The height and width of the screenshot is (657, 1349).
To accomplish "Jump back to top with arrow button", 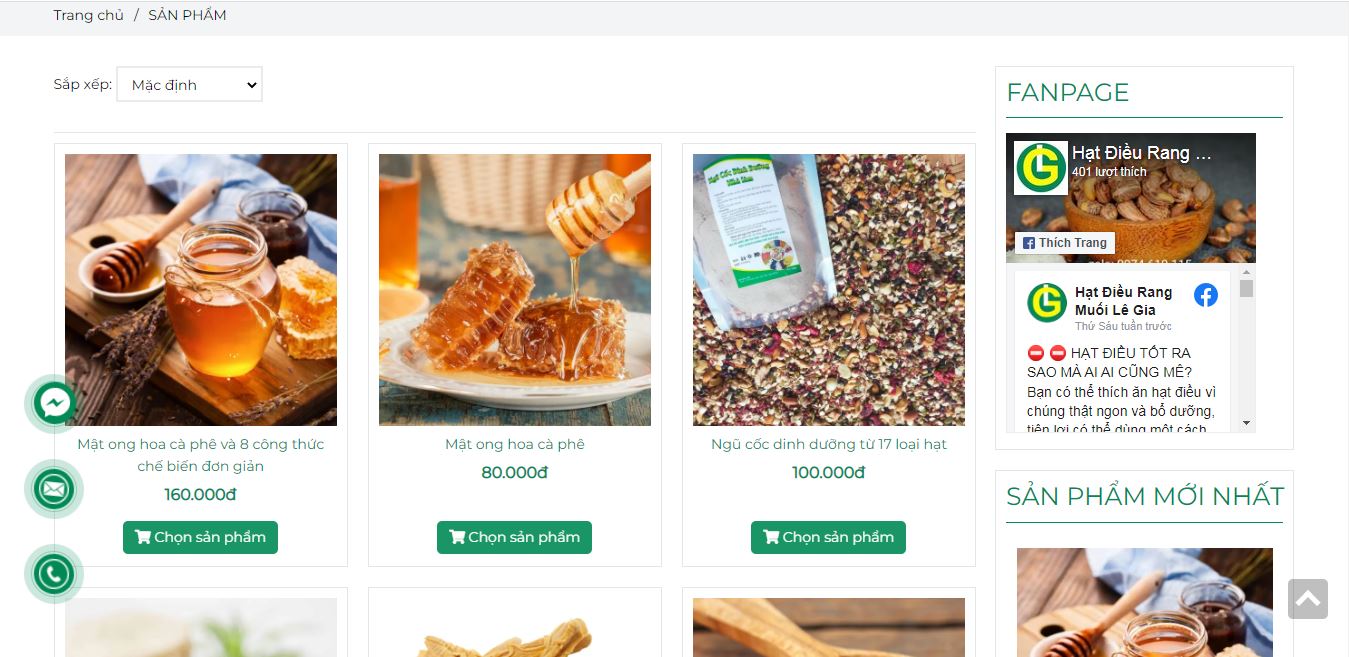I will 1307,599.
